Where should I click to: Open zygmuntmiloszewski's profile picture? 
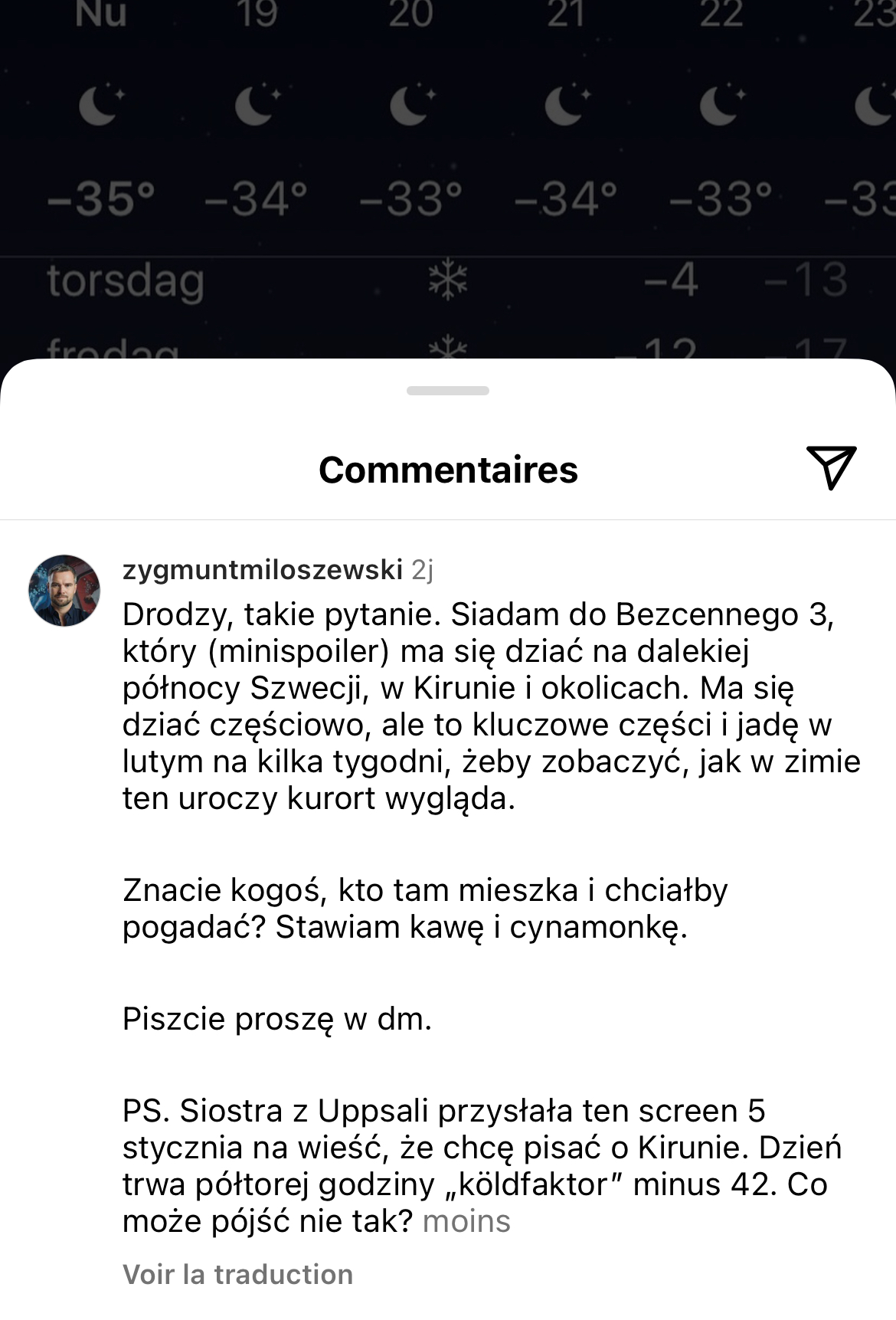(64, 591)
